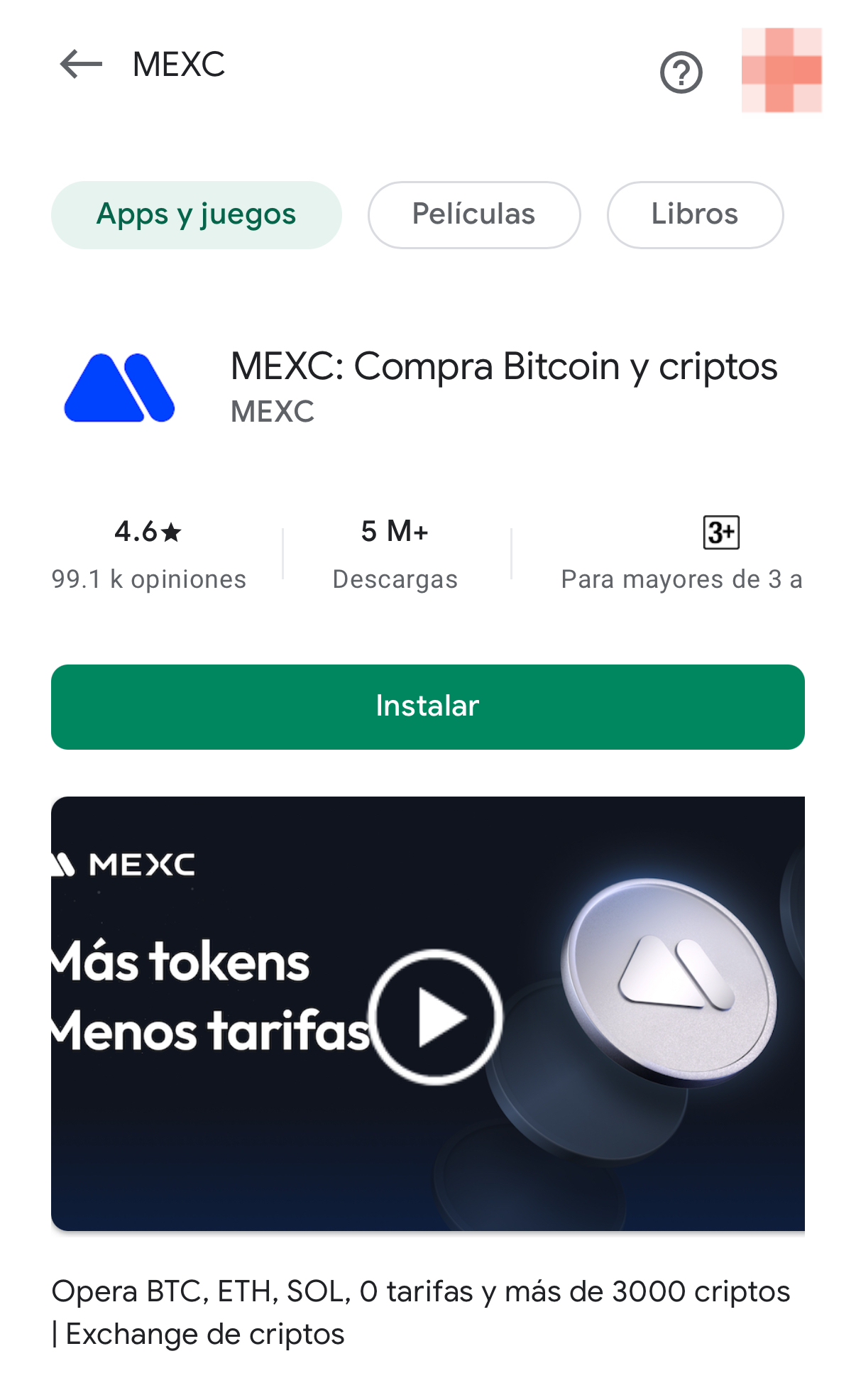Screen dimensions: 856x1400
Task: Select the Apps y juegos chip
Action: (x=196, y=214)
